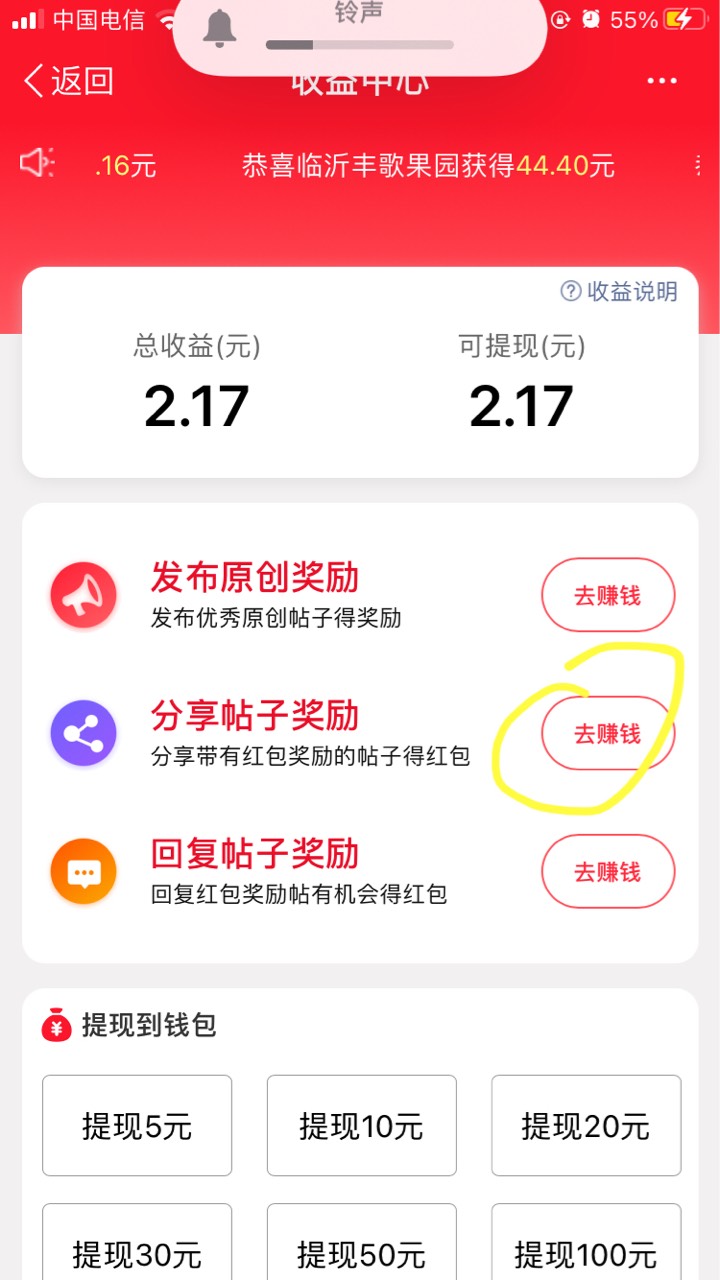The height and width of the screenshot is (1280, 720).
Task: Select 提现30元 to withdraw
Action: coord(137,1242)
